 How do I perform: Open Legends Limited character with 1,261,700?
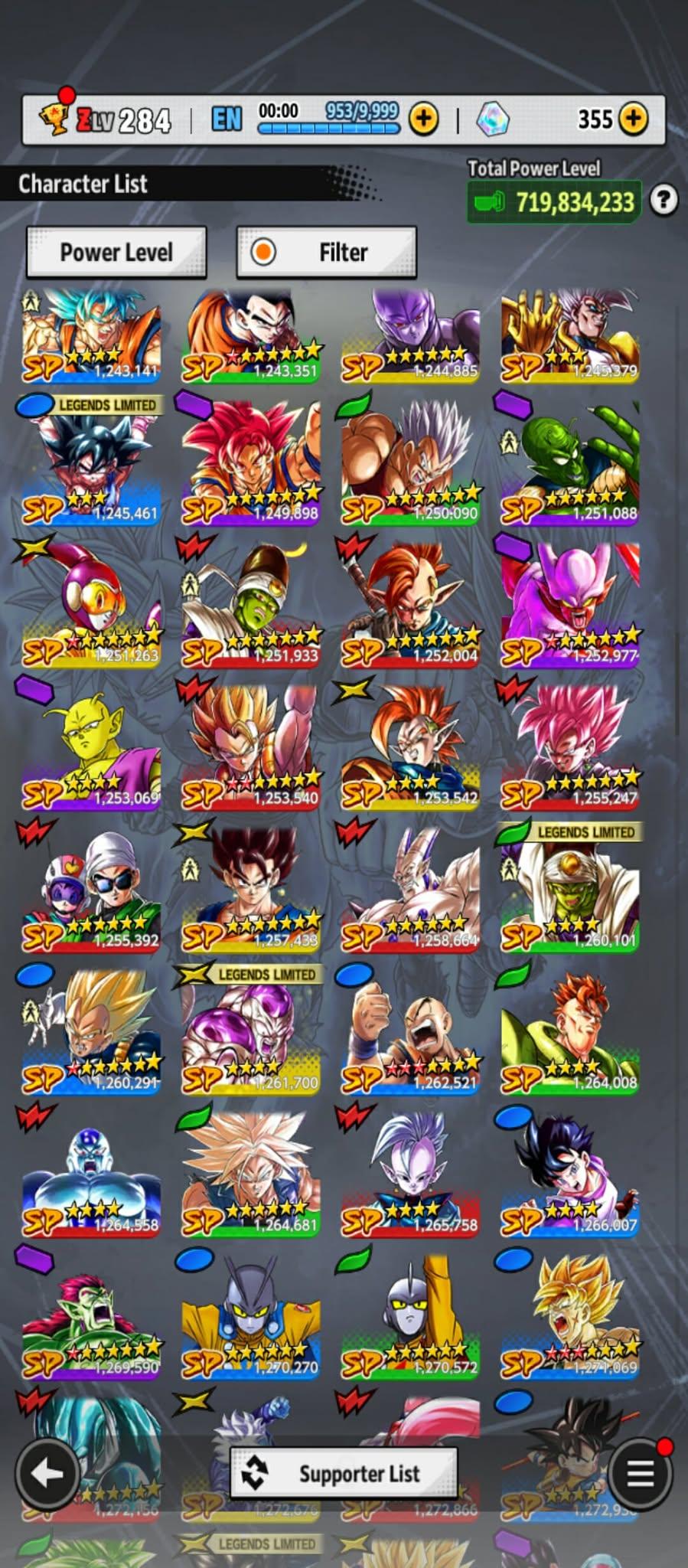251,1034
